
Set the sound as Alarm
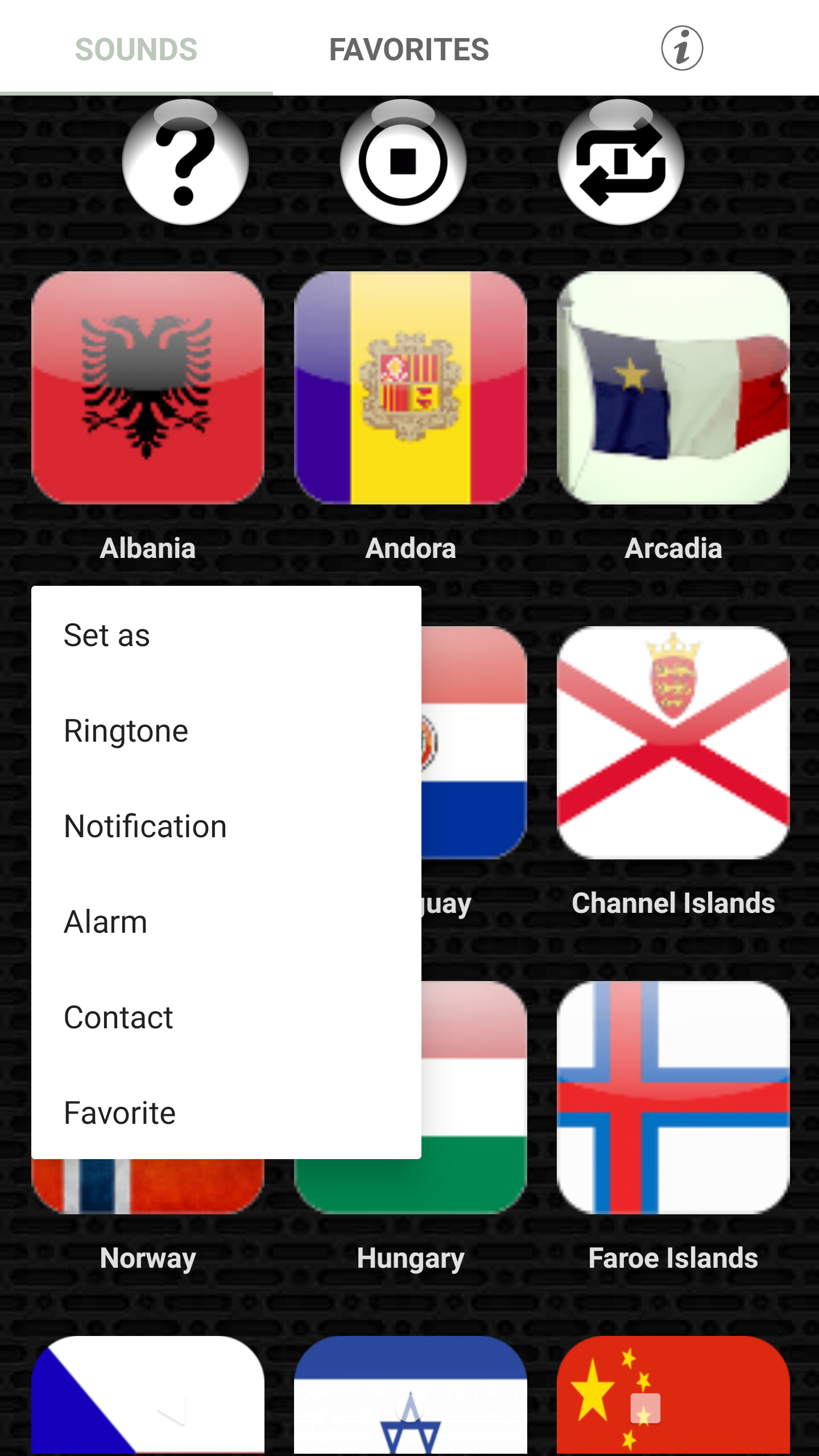pos(106,921)
